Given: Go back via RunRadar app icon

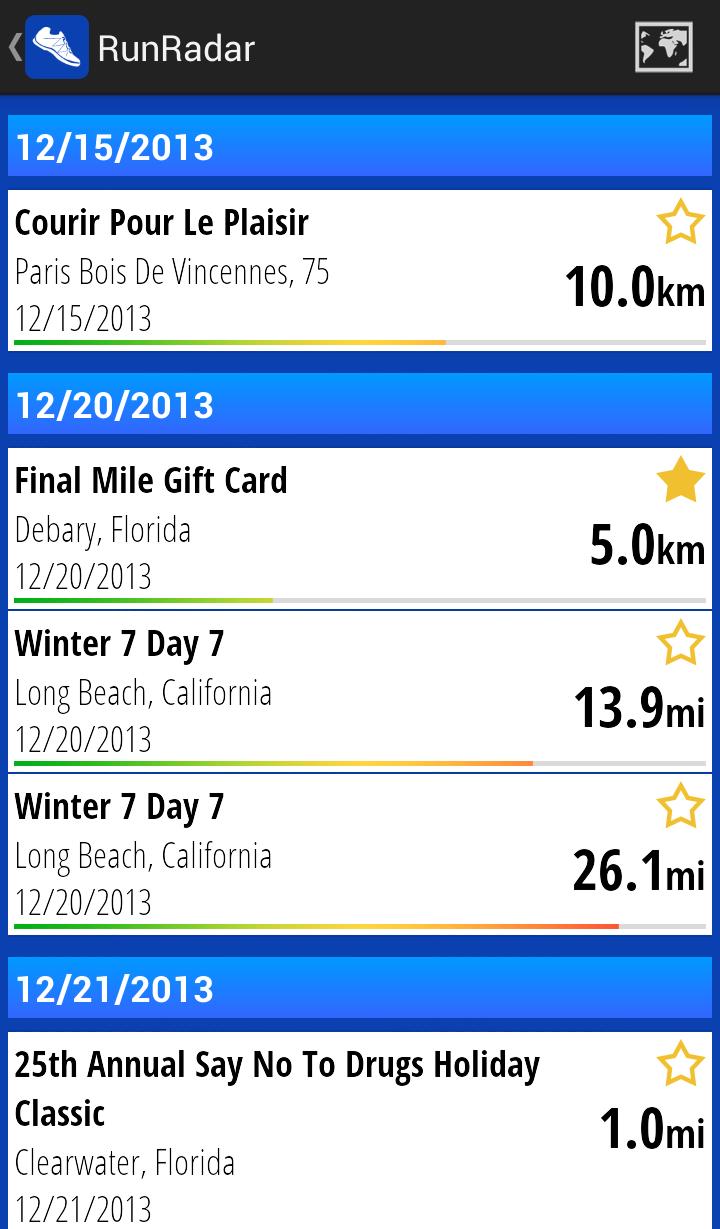Looking at the screenshot, I should 56,47.
